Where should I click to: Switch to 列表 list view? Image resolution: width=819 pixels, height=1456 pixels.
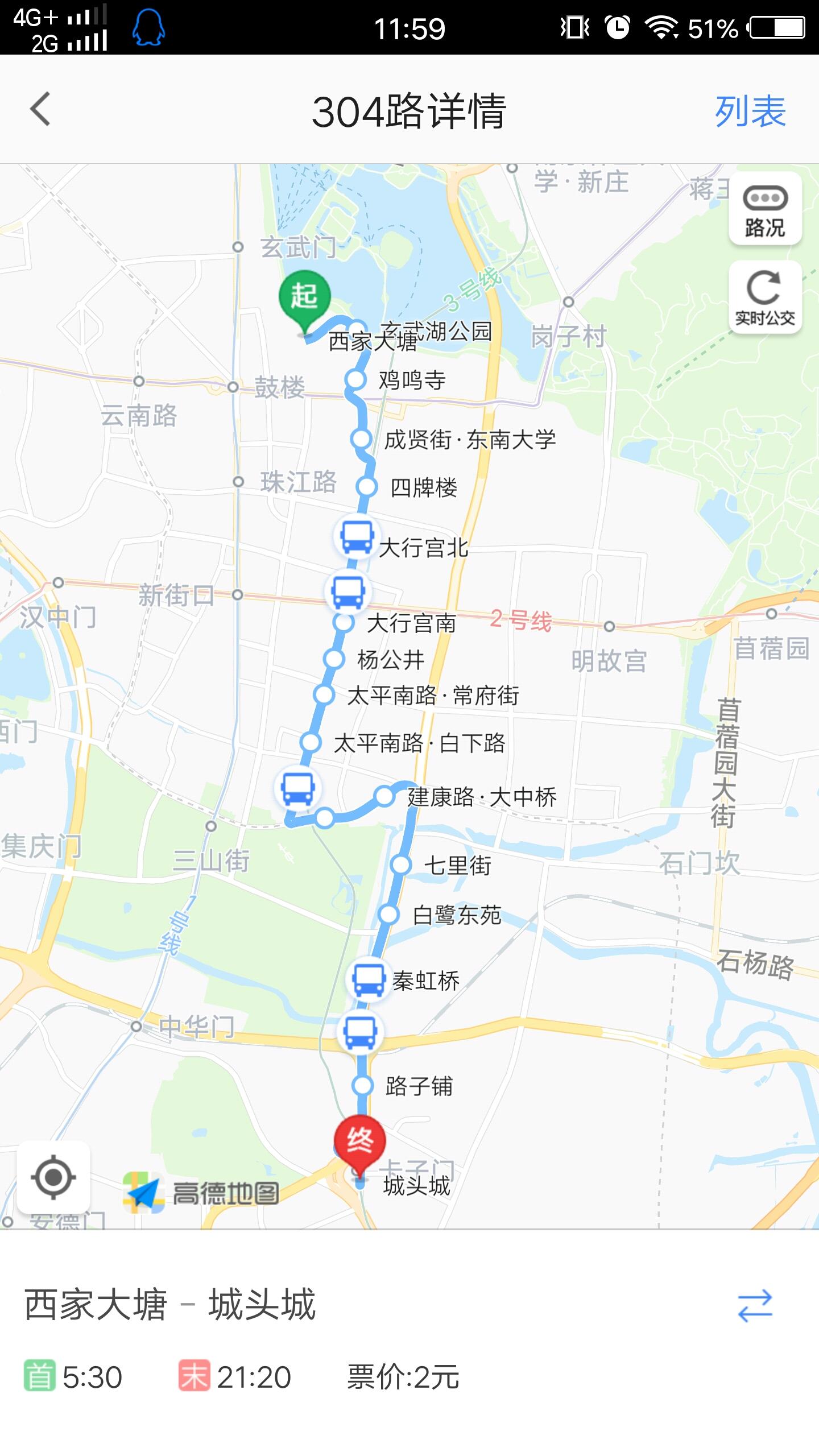750,111
